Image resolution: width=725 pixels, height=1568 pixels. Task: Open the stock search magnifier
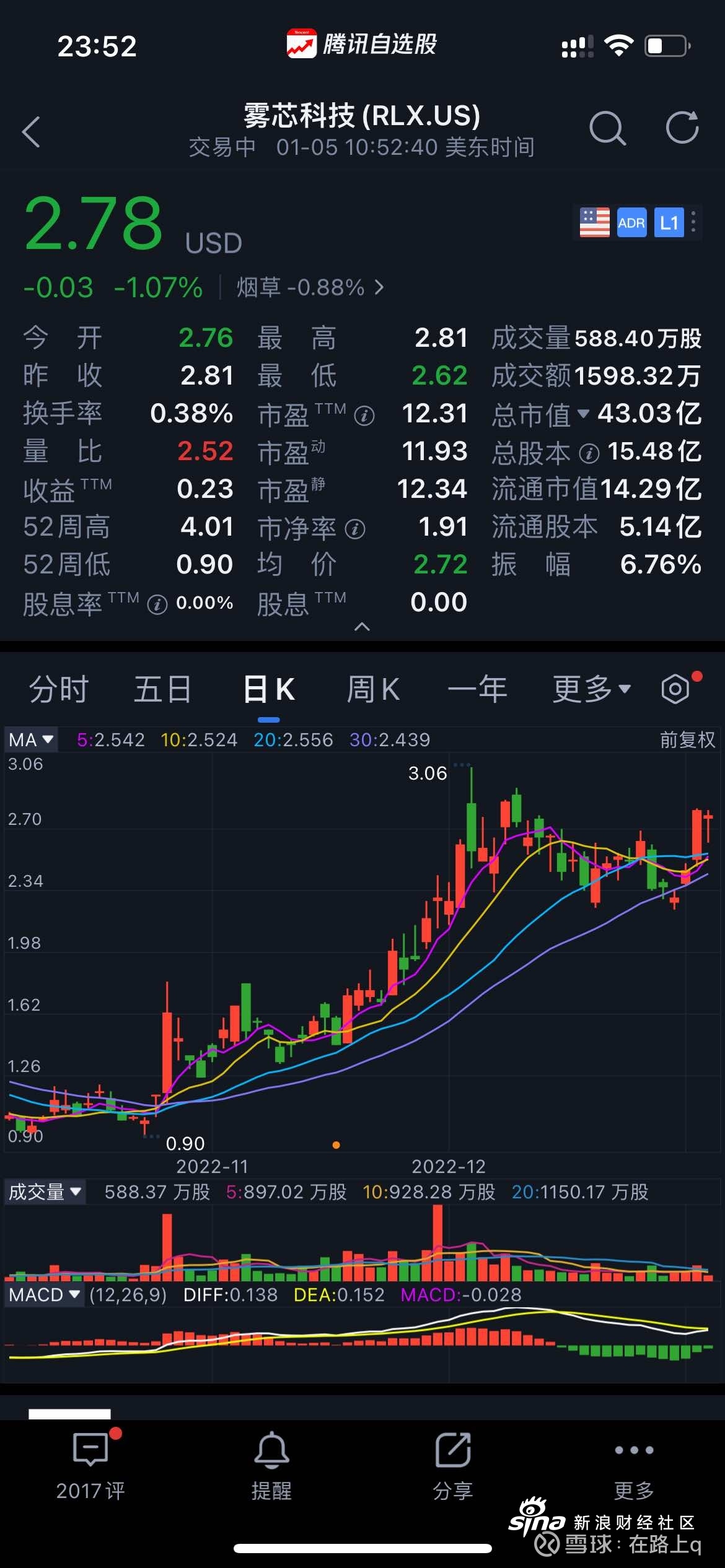[x=607, y=128]
